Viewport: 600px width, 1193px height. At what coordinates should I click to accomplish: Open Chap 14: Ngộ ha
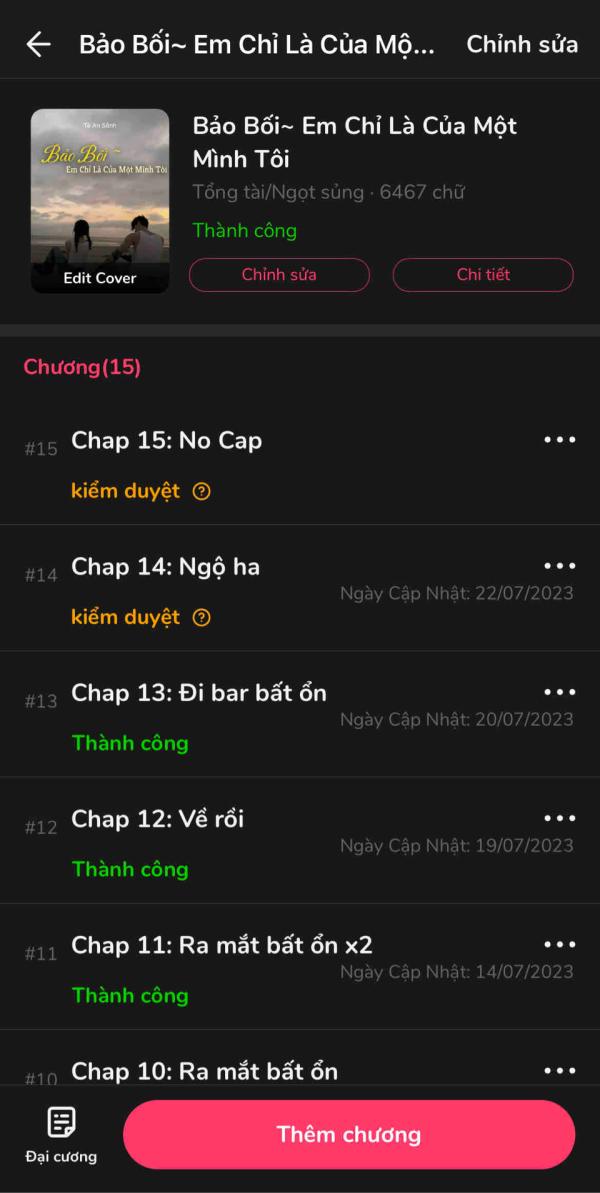[x=166, y=567]
